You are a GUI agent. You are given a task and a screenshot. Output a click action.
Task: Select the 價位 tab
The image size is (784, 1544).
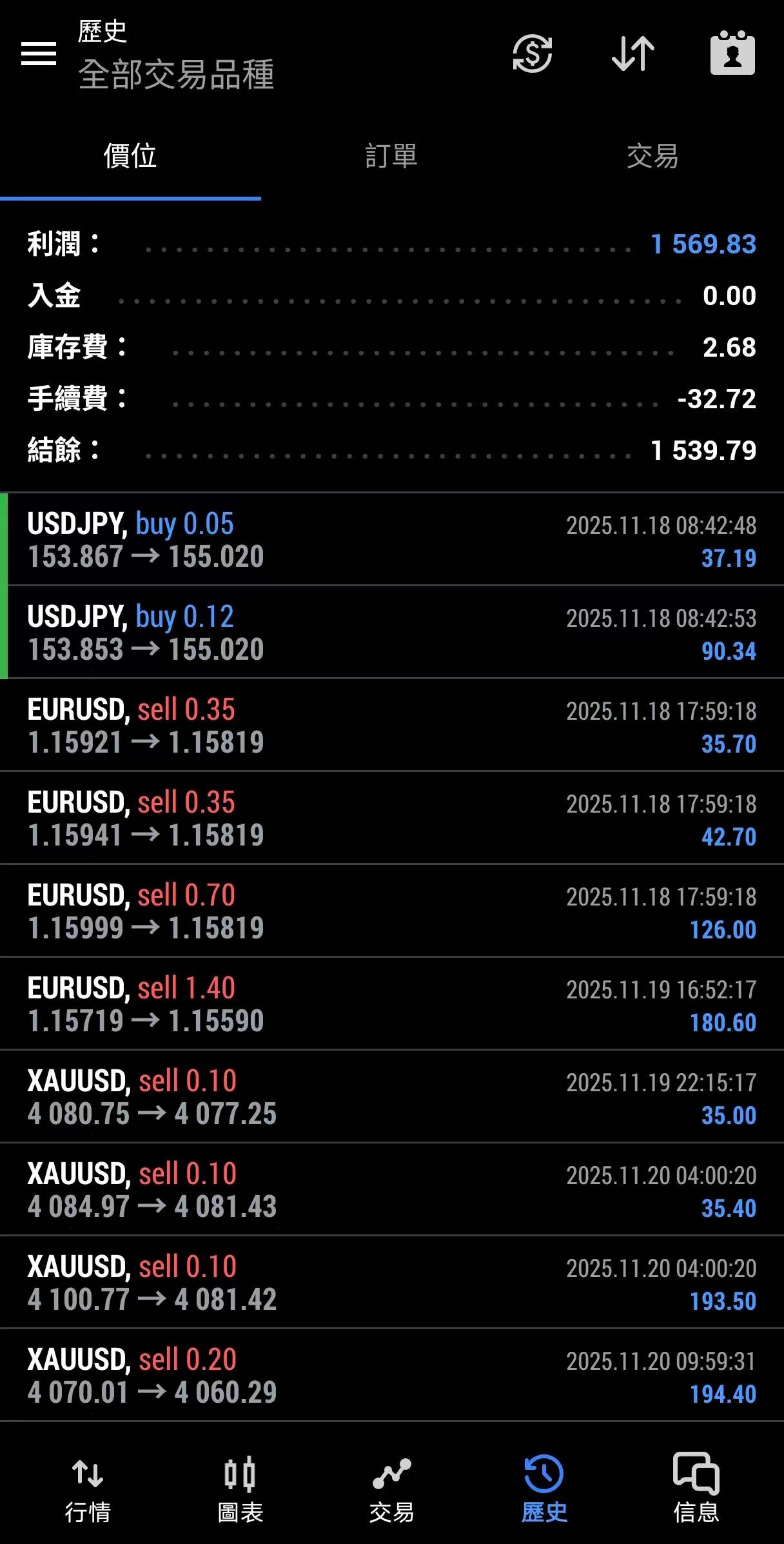pyautogui.click(x=130, y=157)
